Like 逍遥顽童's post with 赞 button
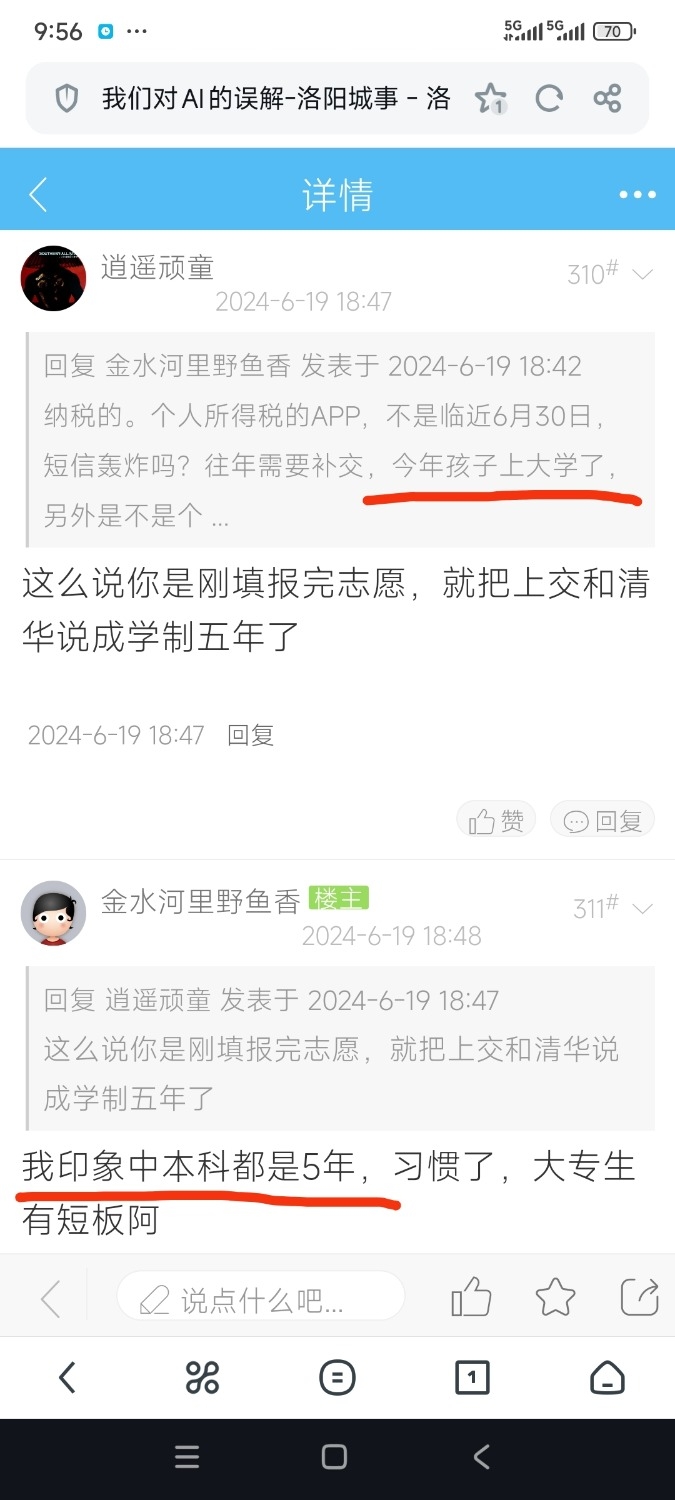Screen dimensions: 675x1500 pyautogui.click(x=497, y=821)
